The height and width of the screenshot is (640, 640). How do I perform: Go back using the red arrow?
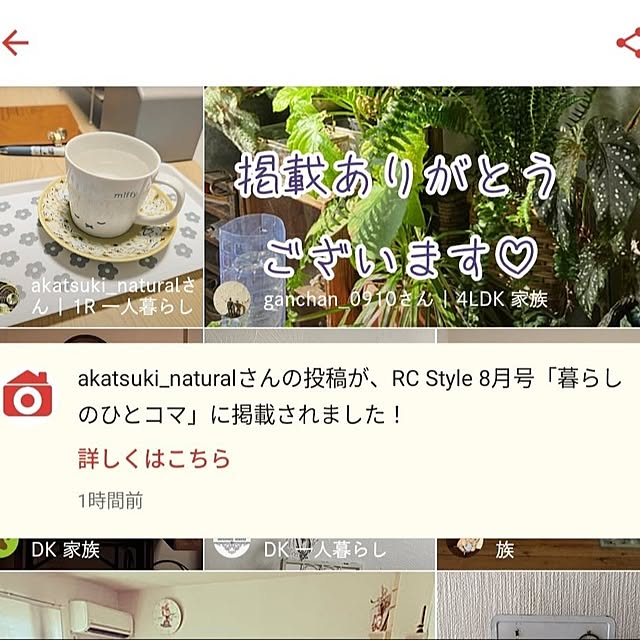tap(16, 42)
